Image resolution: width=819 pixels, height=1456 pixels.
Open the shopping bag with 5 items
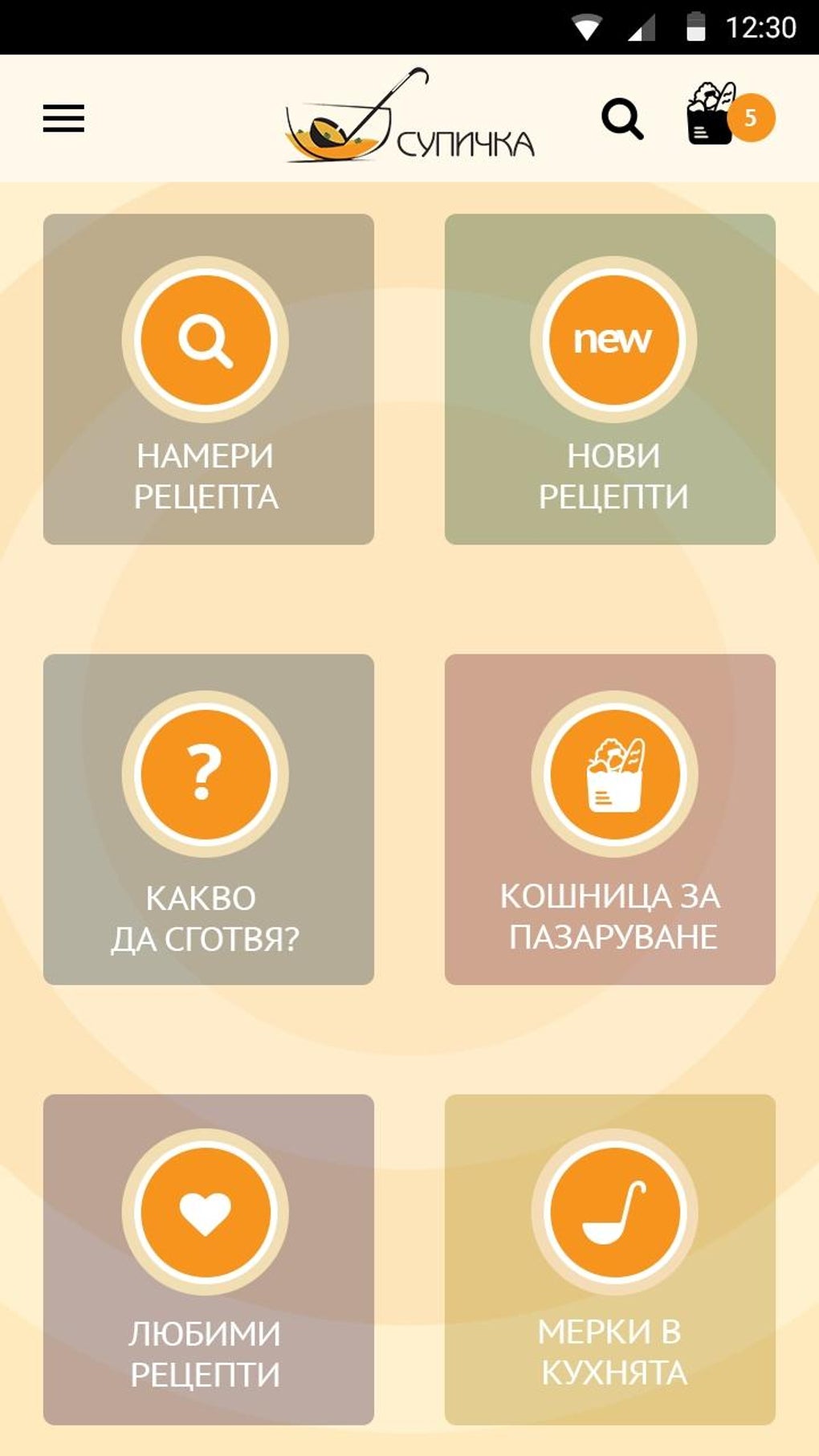click(719, 117)
